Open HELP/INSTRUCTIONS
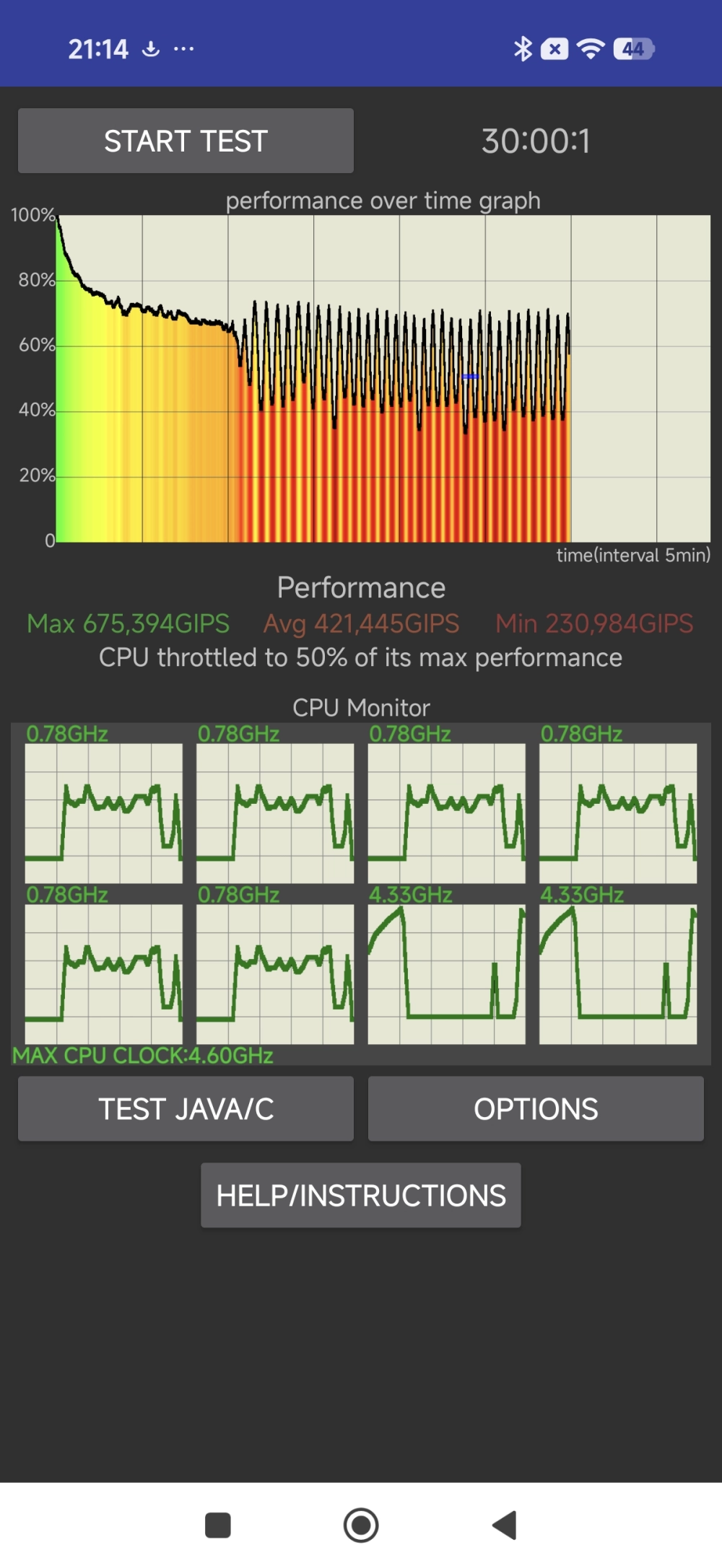 coord(361,1196)
